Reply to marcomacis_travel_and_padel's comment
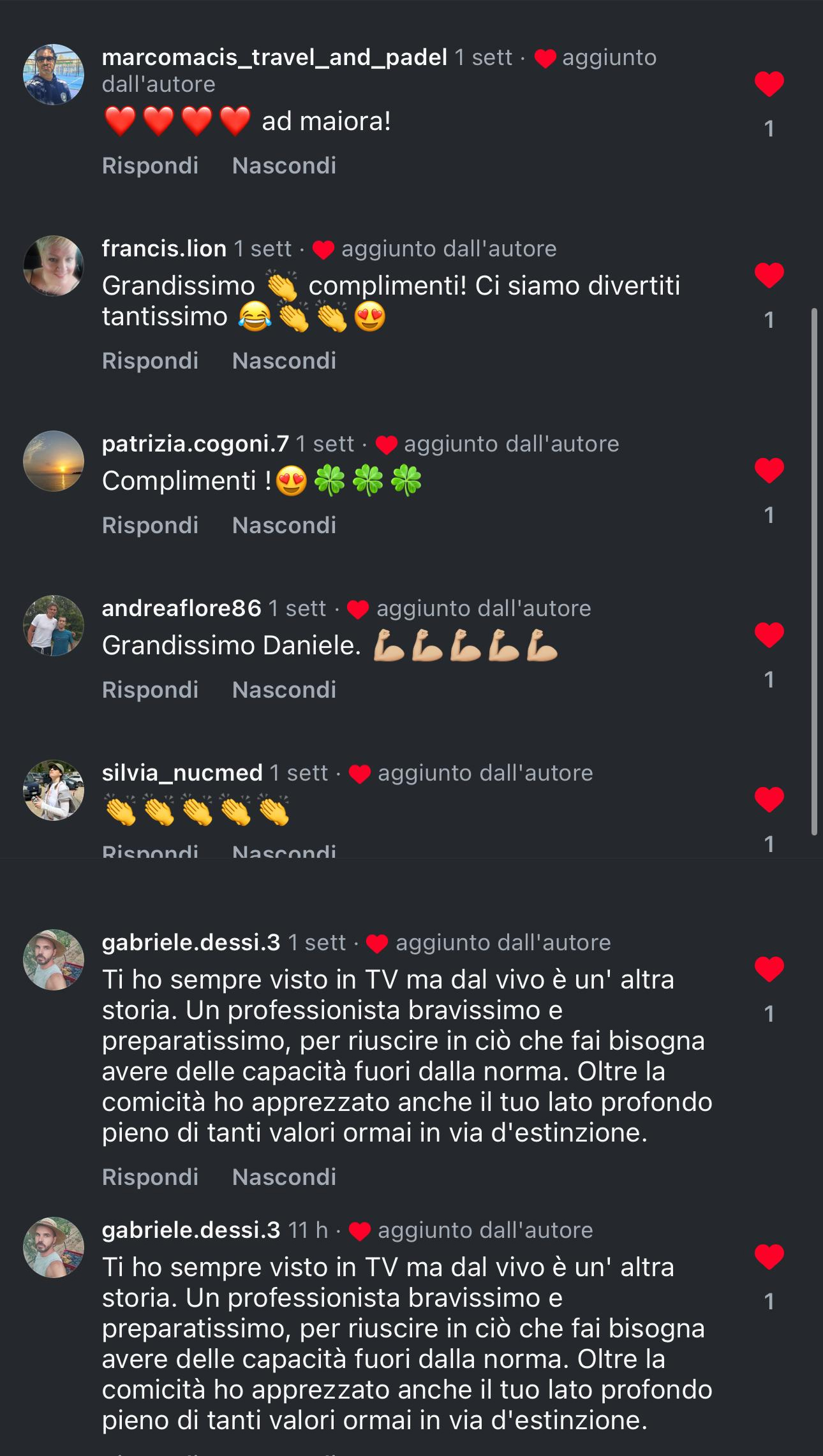The height and width of the screenshot is (1456, 823). pyautogui.click(x=150, y=166)
